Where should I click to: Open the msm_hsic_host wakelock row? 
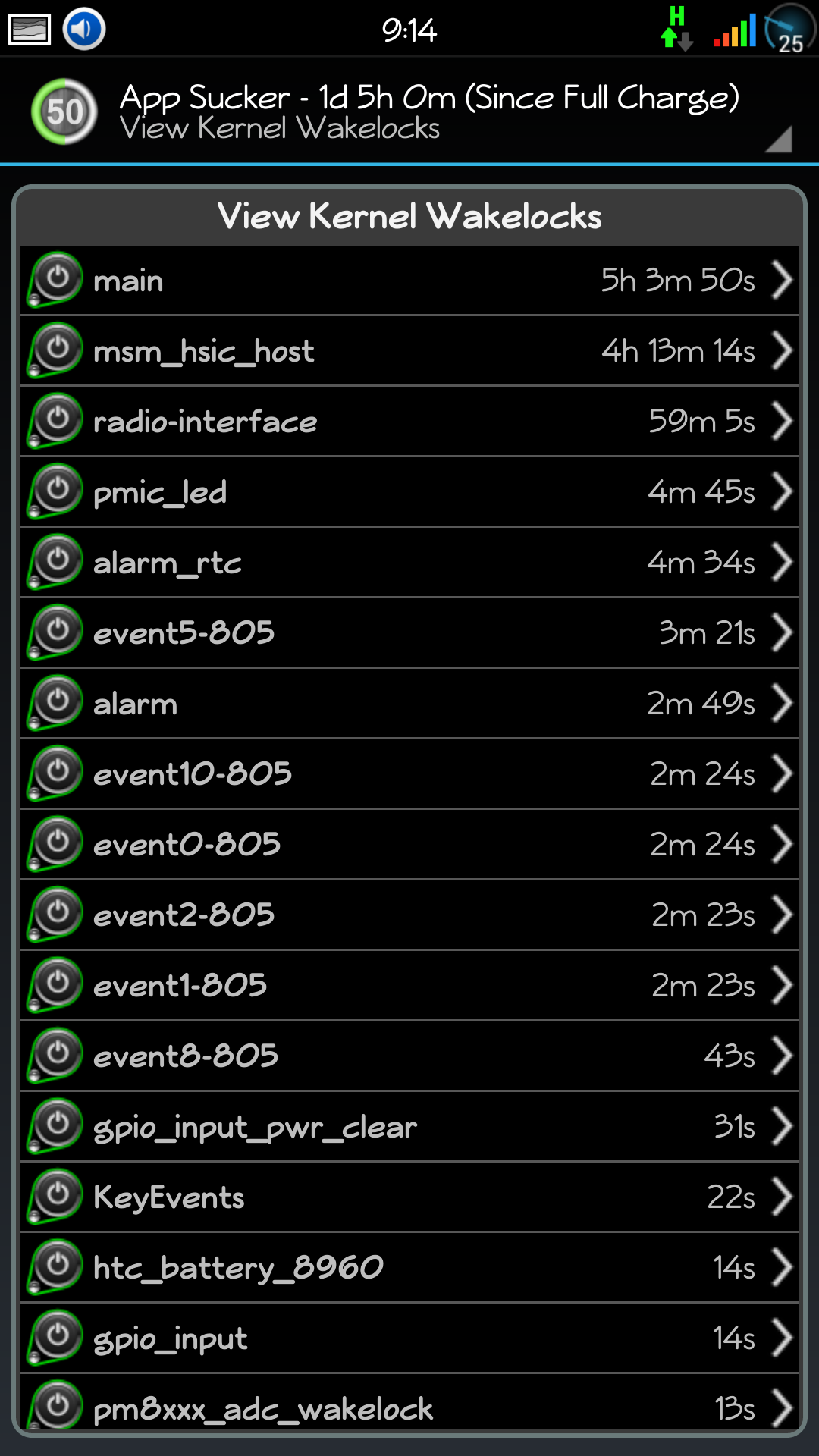pos(409,350)
